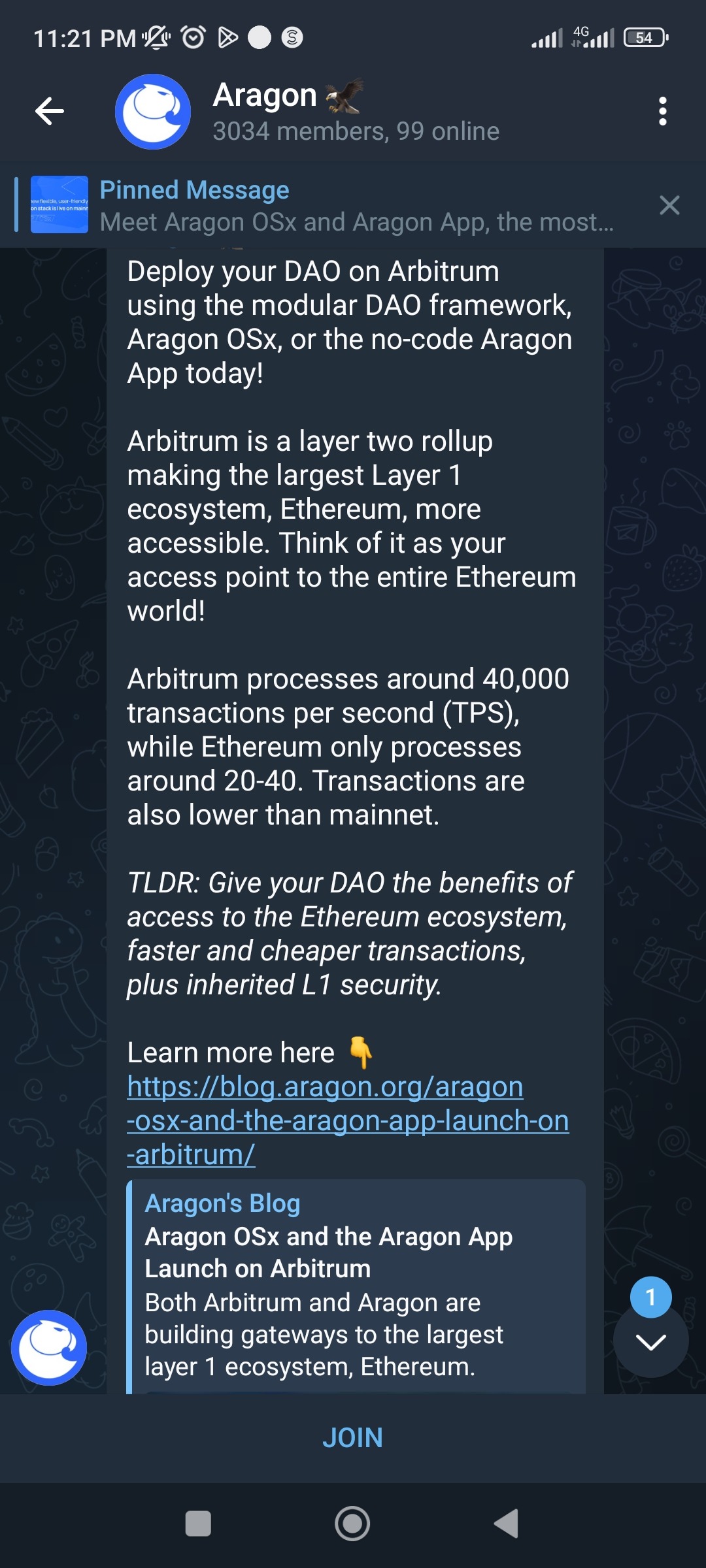The width and height of the screenshot is (706, 1568).
Task: Tap the system home button
Action: pyautogui.click(x=352, y=1524)
